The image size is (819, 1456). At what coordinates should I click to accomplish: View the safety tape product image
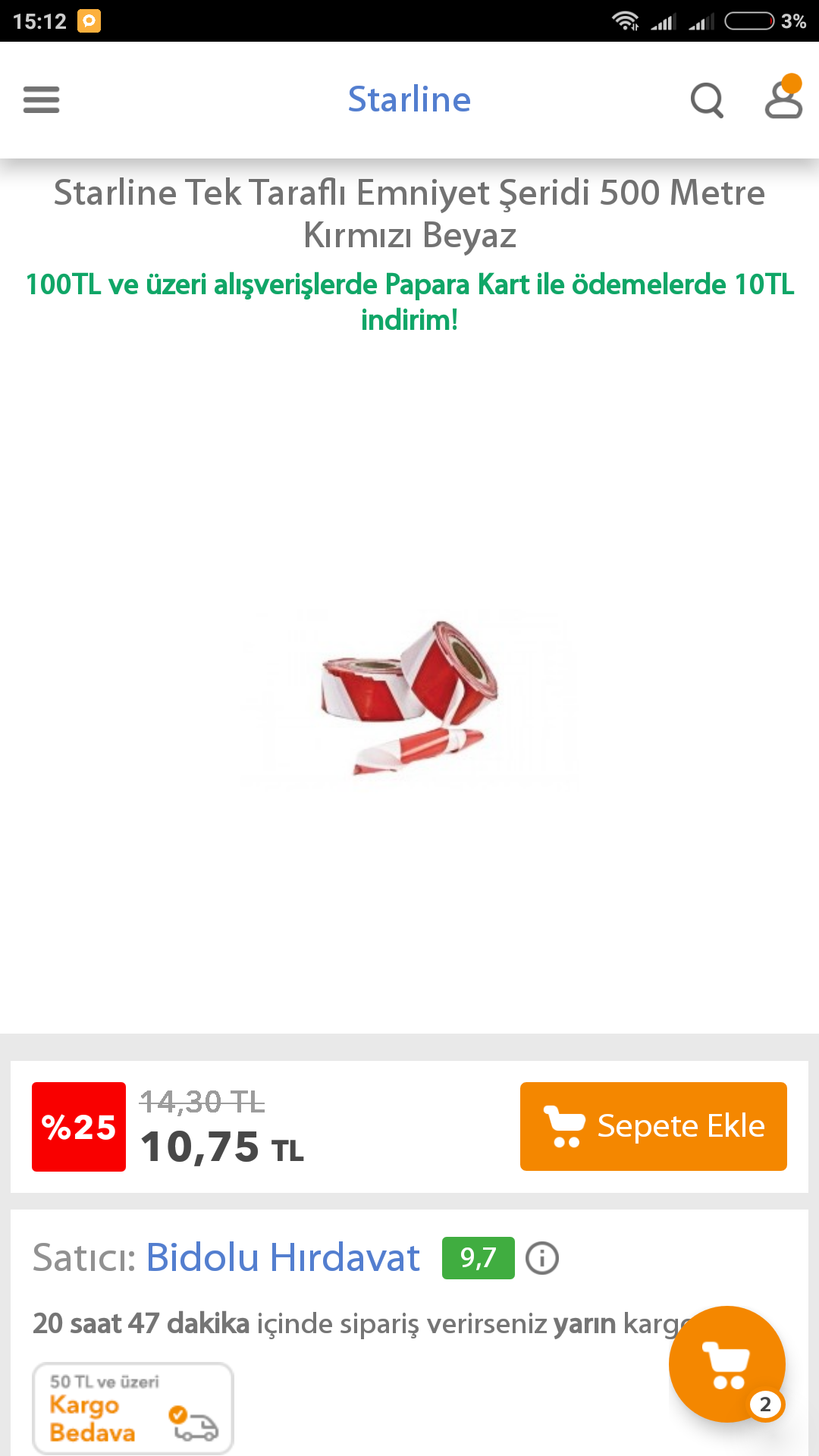[x=409, y=698]
